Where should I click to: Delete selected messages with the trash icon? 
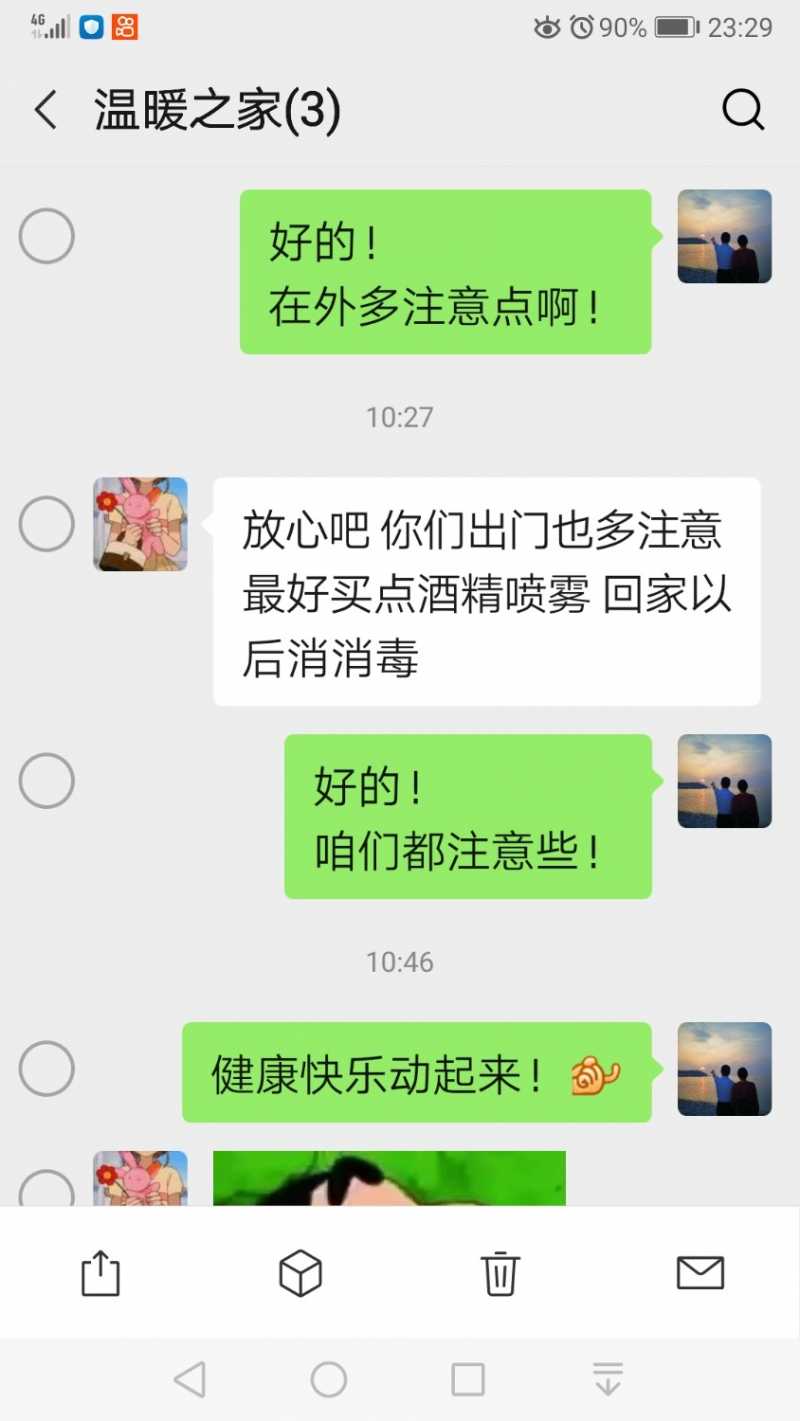[499, 1273]
